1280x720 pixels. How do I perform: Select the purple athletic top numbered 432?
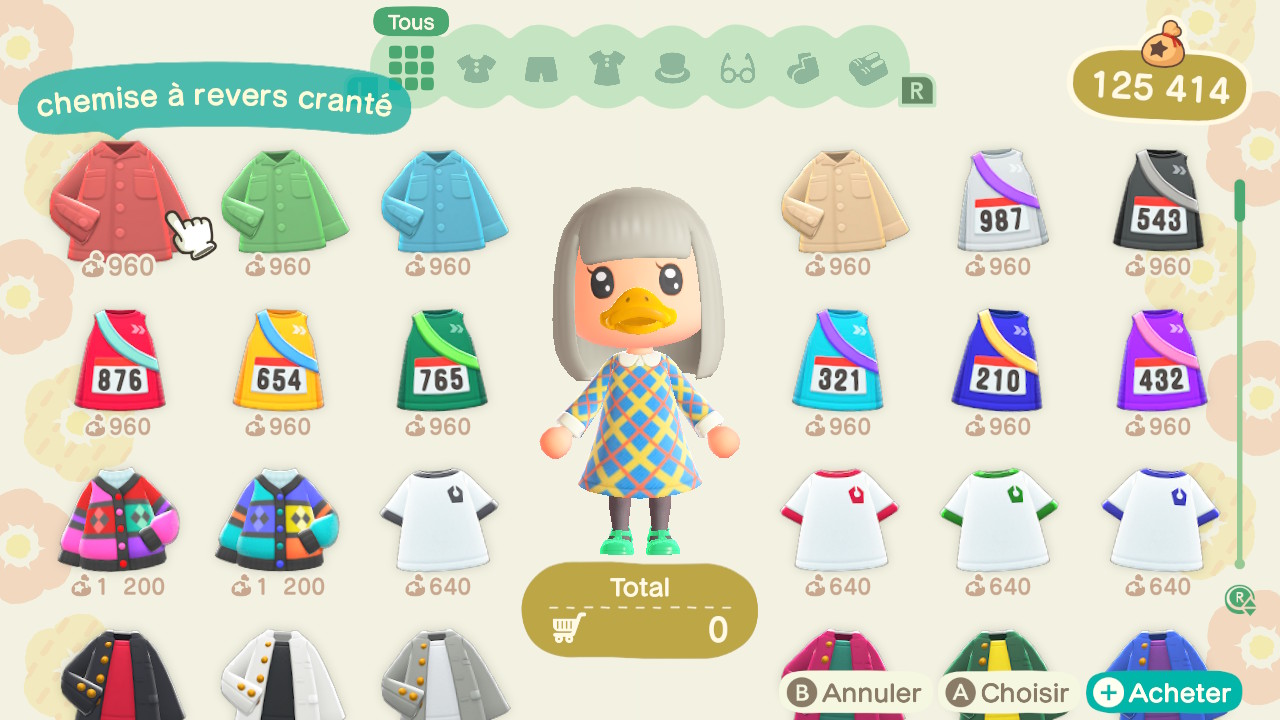pyautogui.click(x=1160, y=362)
